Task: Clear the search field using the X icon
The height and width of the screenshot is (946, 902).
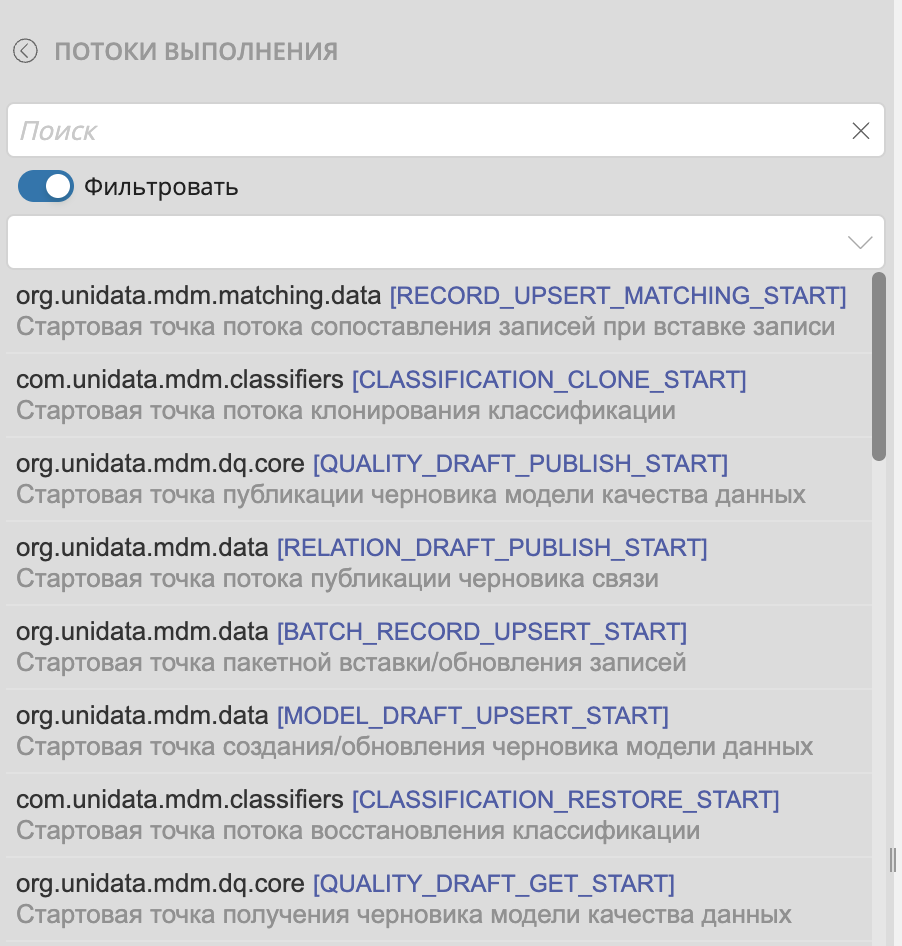Action: [859, 130]
